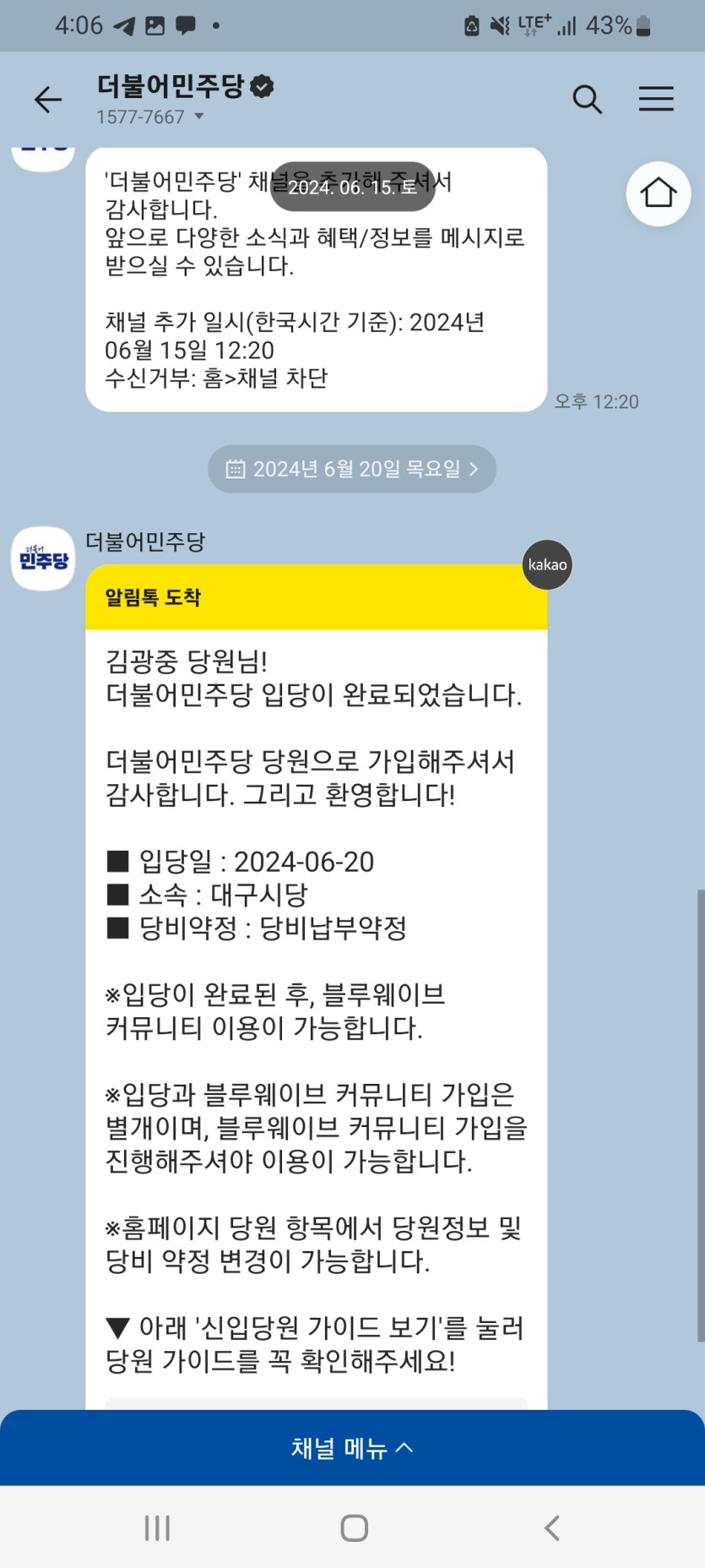Expand the 채널 메뉴 bar

tap(352, 1448)
